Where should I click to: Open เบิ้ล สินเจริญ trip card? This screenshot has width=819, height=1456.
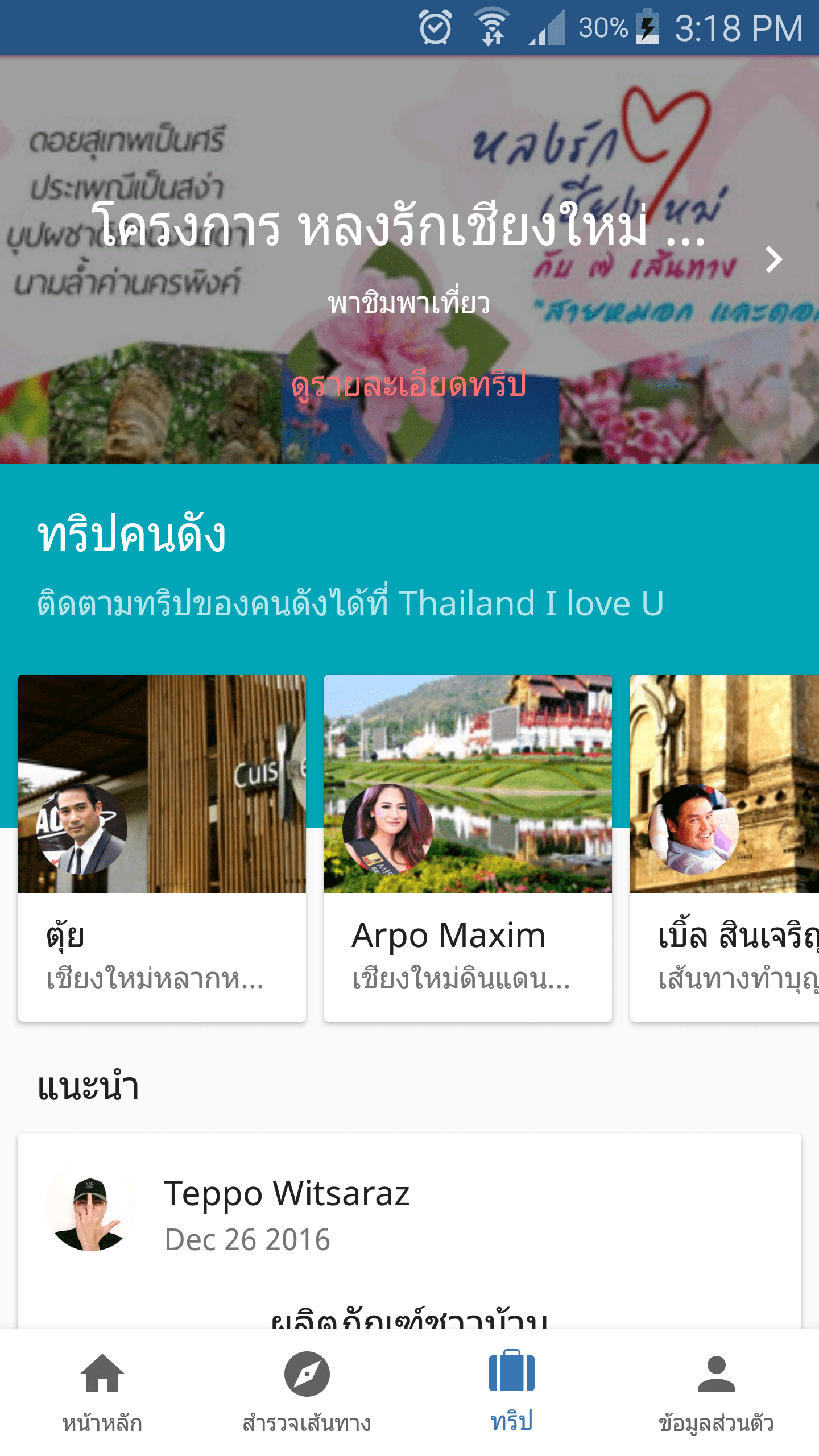point(725,847)
